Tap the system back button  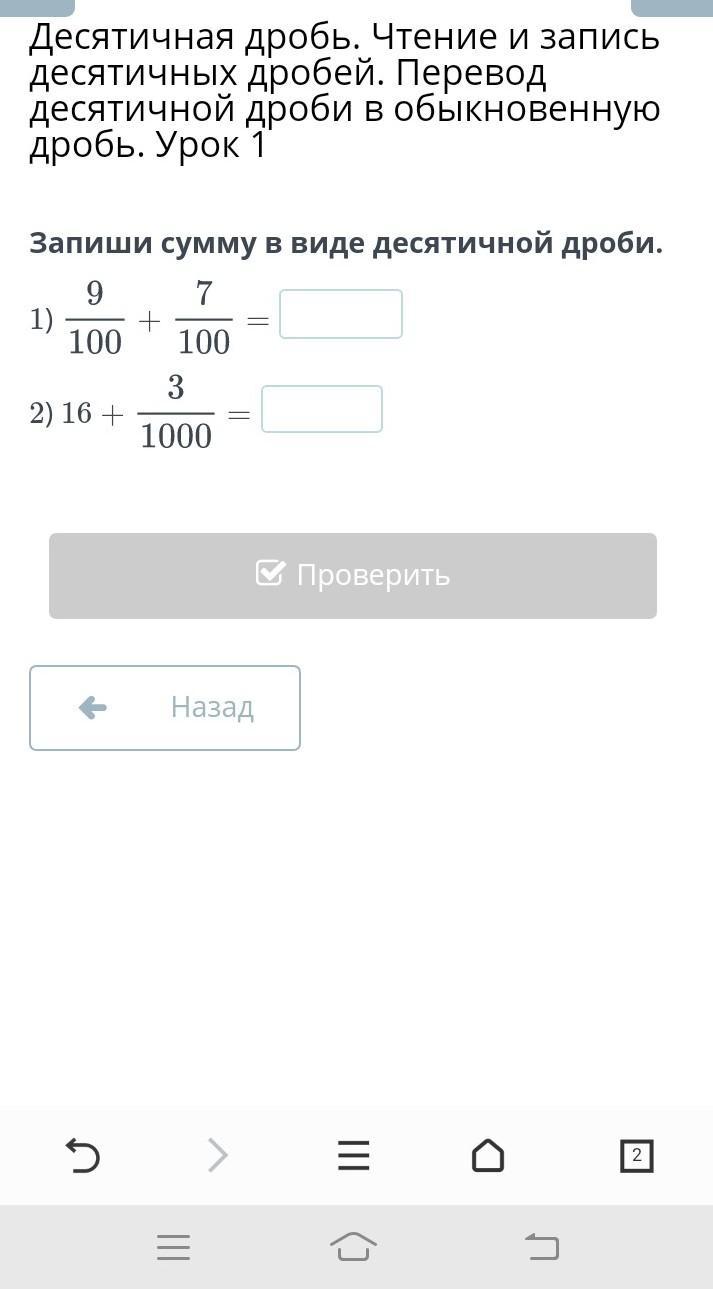[x=541, y=1247]
